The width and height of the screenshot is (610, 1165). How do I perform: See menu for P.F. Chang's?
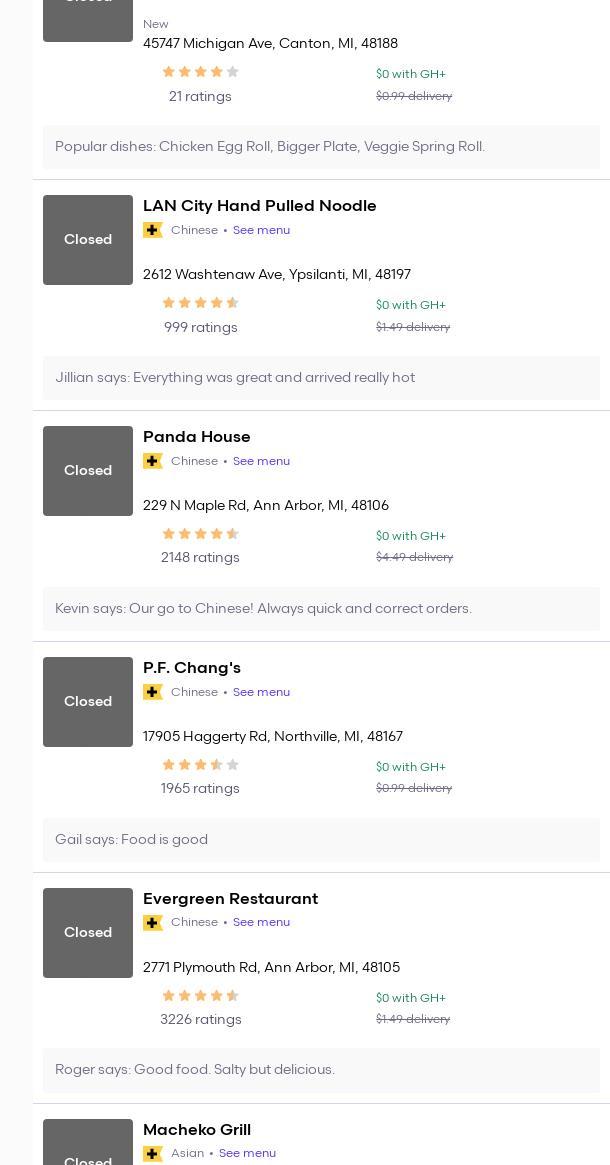pyautogui.click(x=261, y=692)
